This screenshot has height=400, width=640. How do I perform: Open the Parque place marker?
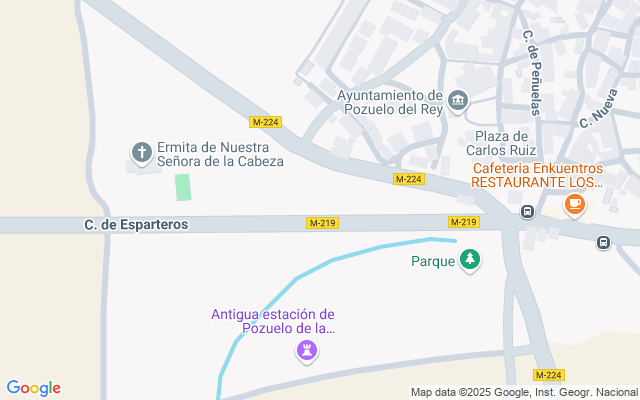point(469,261)
